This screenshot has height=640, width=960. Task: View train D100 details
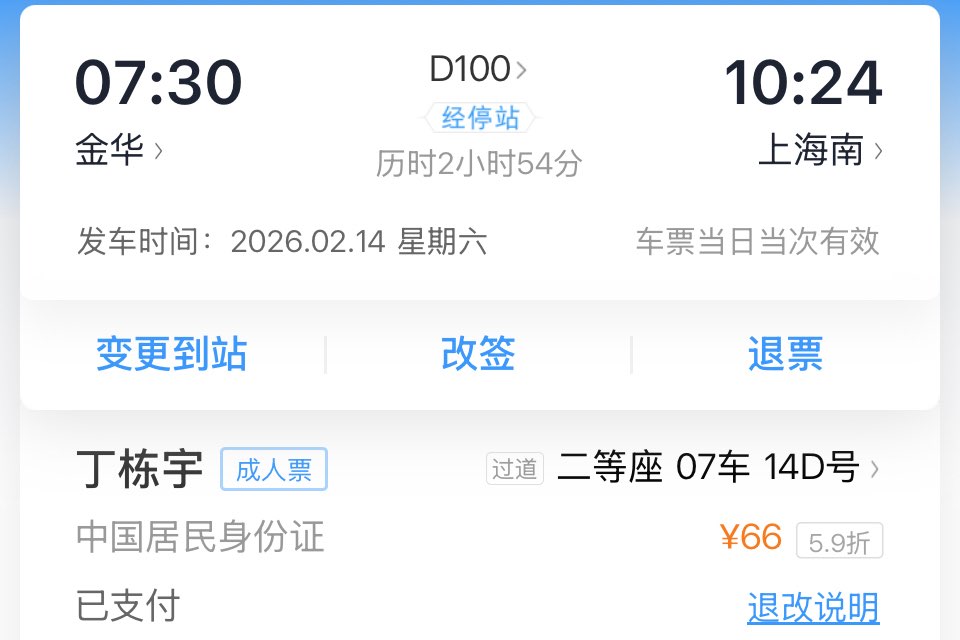point(477,70)
